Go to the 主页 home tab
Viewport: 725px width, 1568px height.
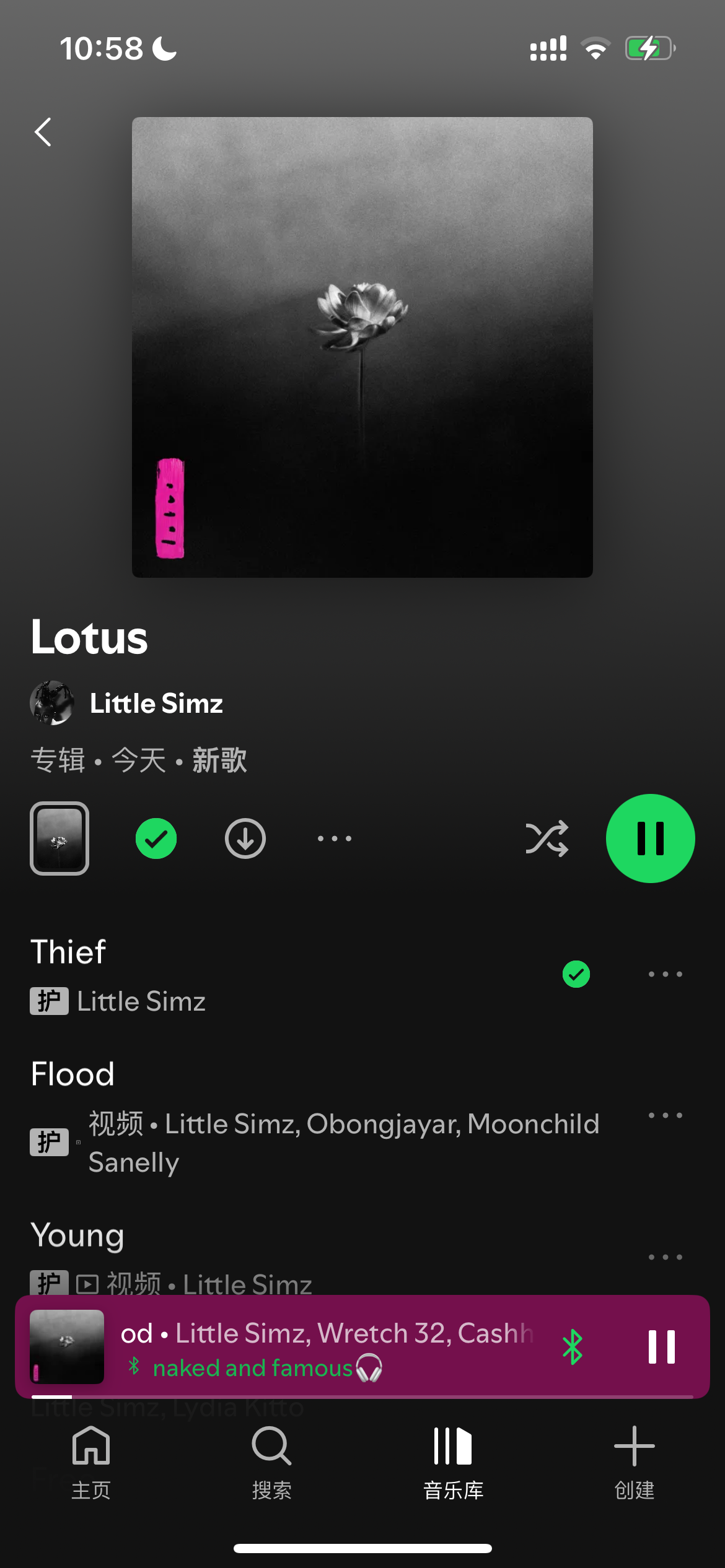point(91,1463)
